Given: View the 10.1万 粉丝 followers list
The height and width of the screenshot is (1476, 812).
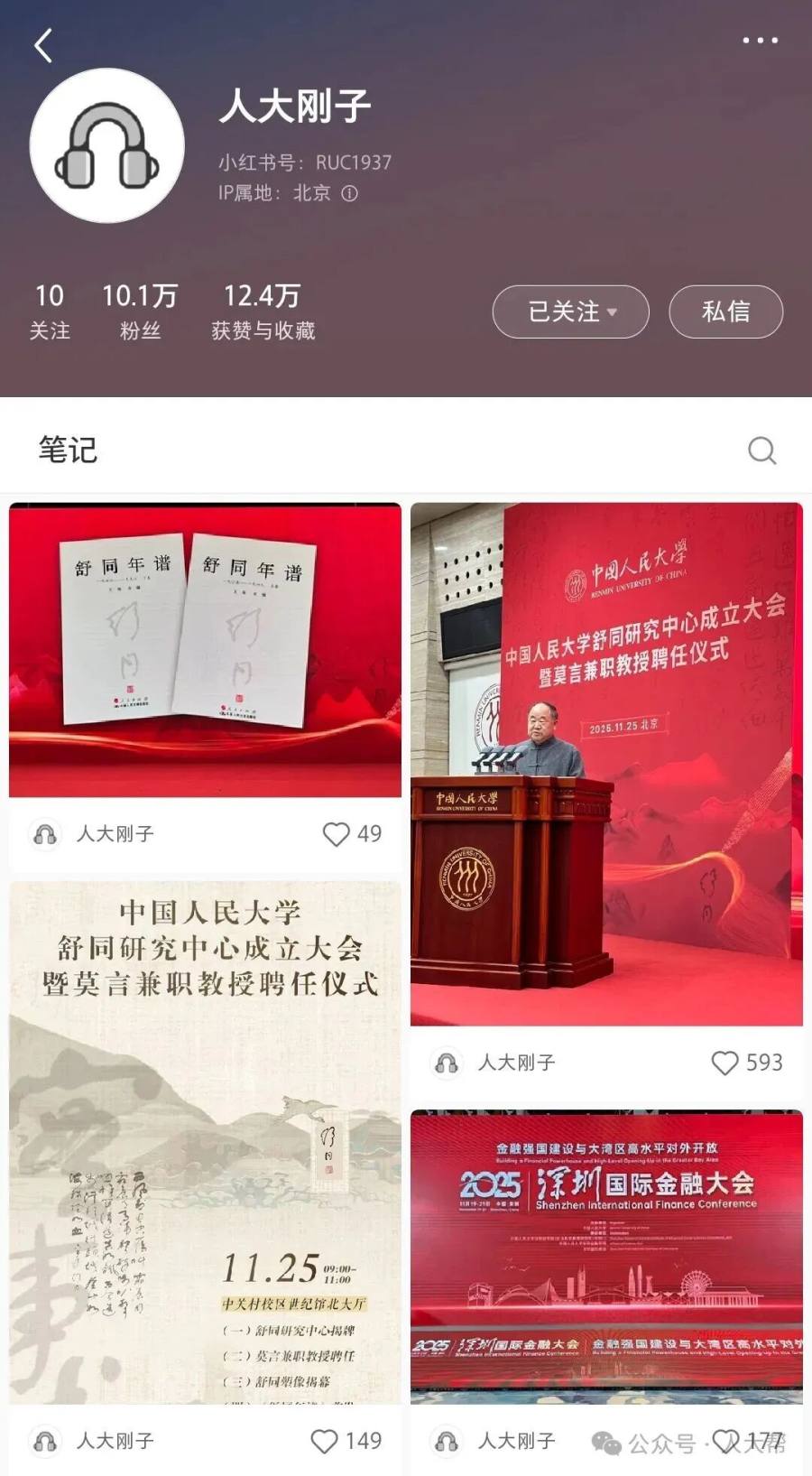Looking at the screenshot, I should click(140, 311).
